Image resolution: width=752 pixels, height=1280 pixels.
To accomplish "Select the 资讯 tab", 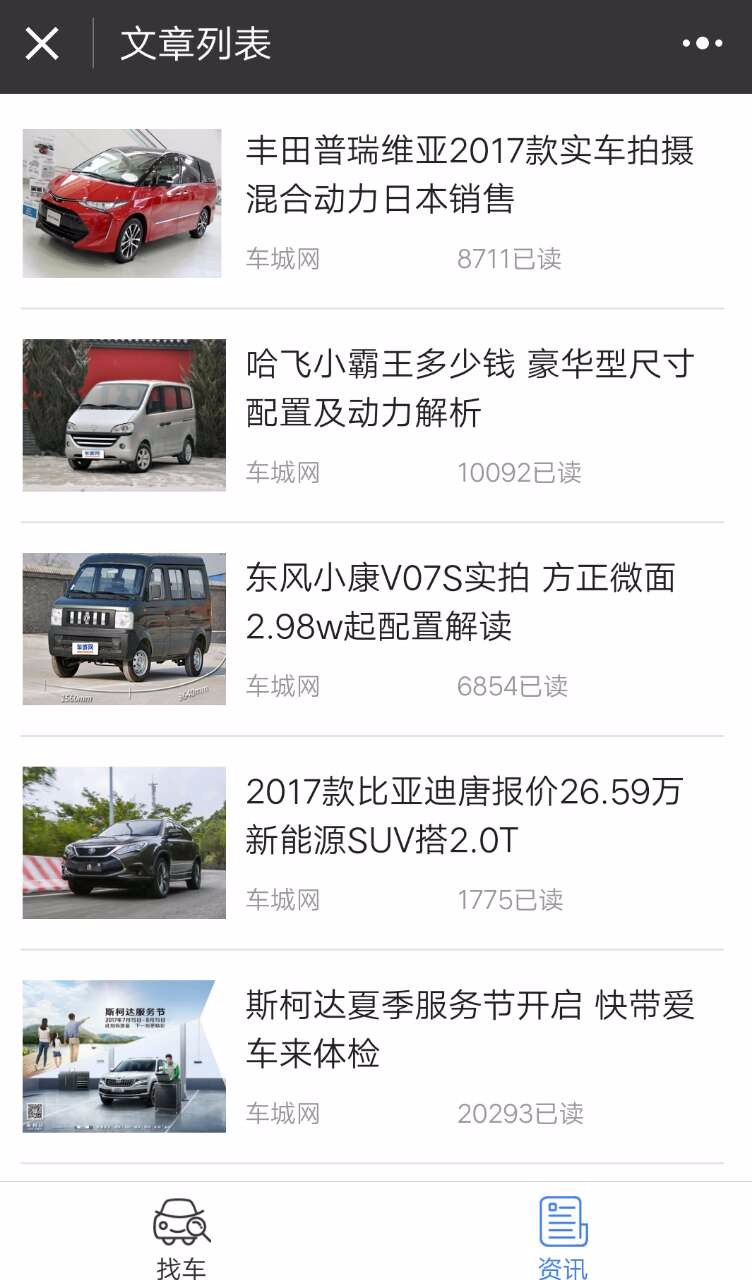I will [x=563, y=1237].
